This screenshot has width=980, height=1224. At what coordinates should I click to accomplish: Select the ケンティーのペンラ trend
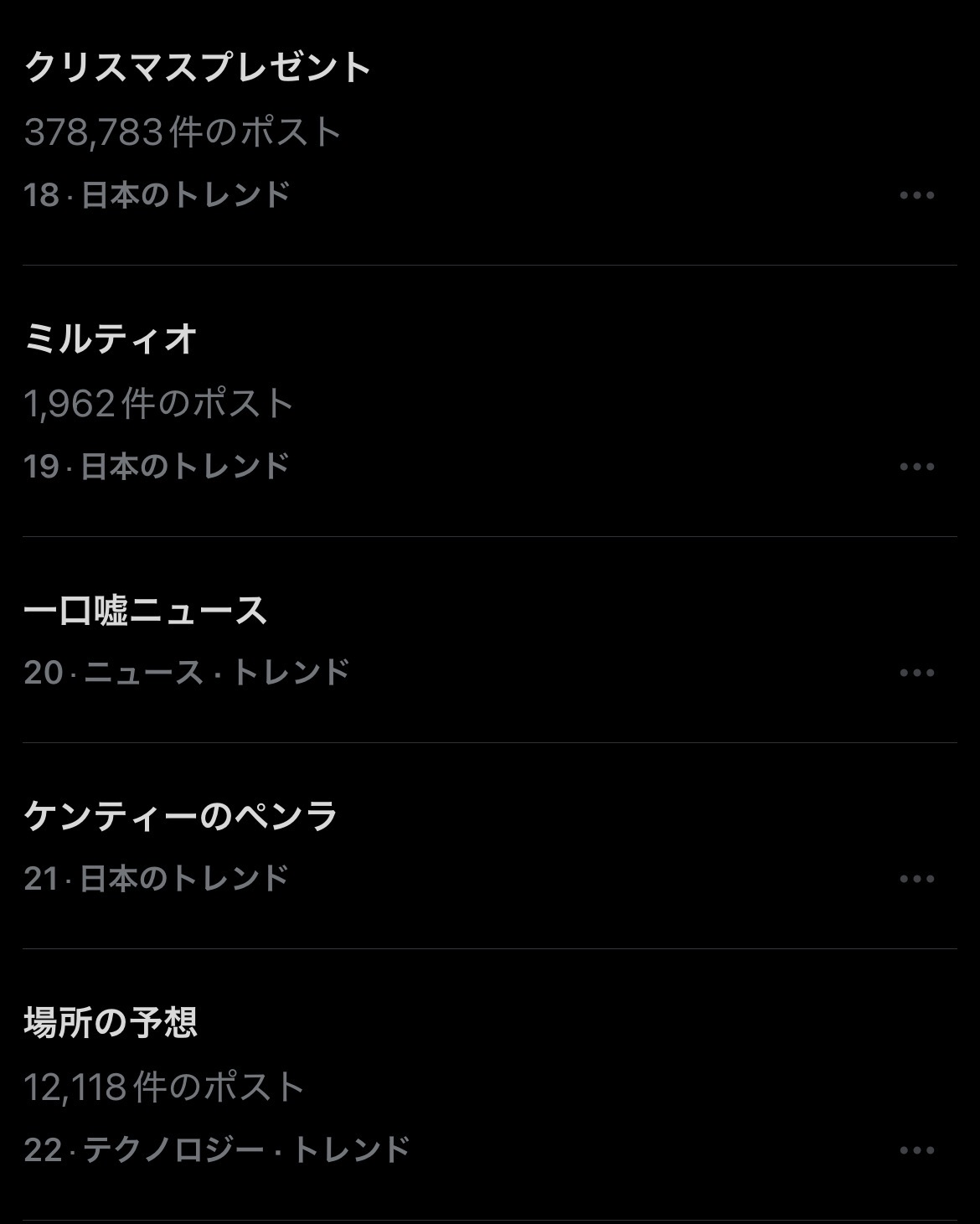tap(181, 817)
